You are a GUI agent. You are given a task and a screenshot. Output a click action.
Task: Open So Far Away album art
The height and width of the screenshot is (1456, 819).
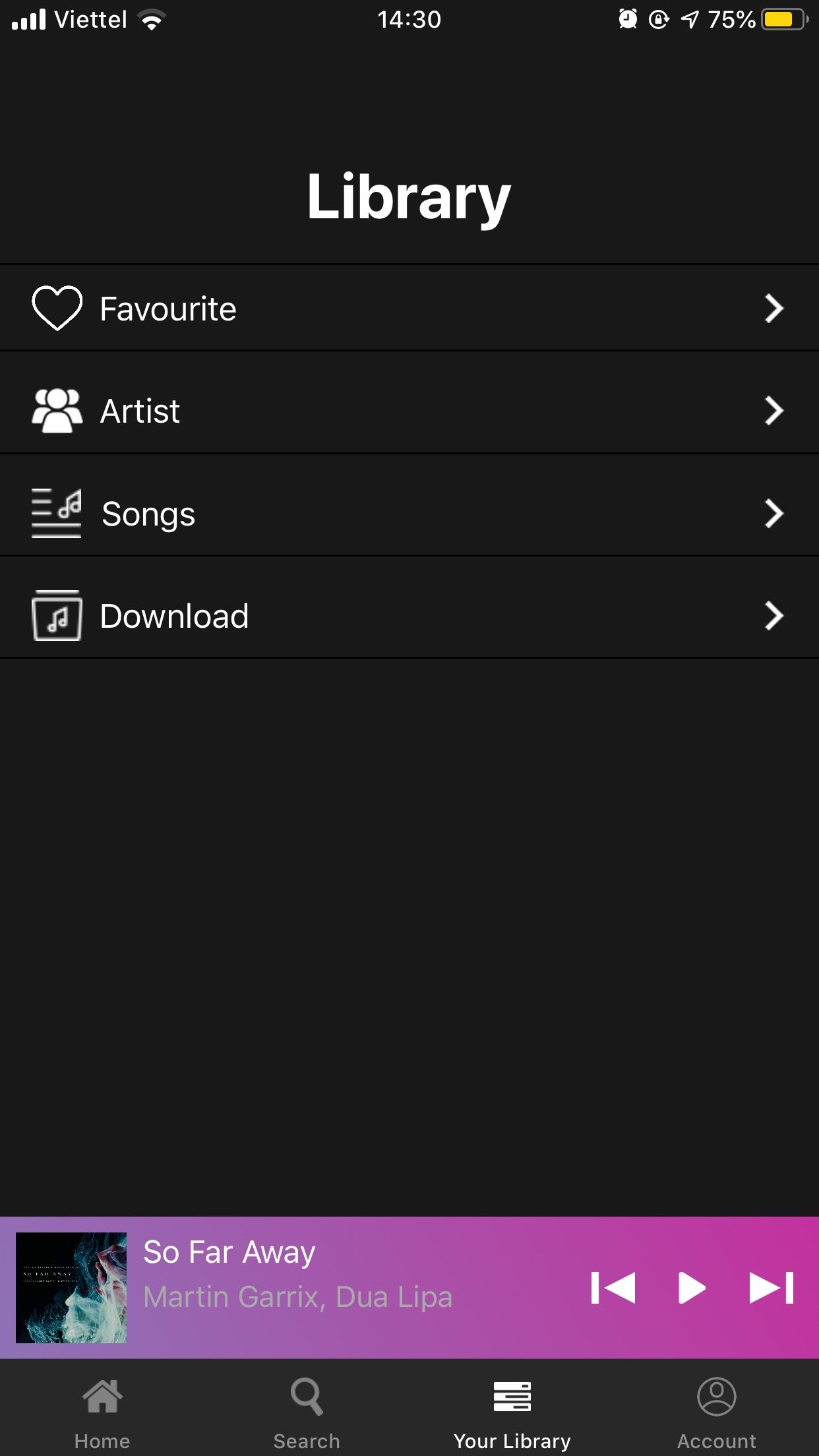point(71,1287)
